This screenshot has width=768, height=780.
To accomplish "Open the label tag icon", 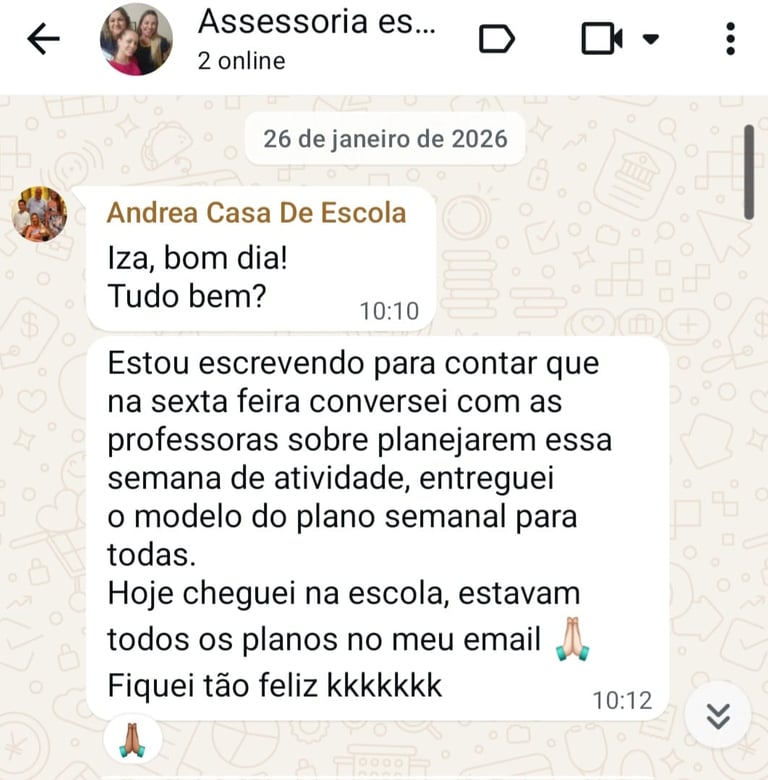I will pyautogui.click(x=497, y=39).
